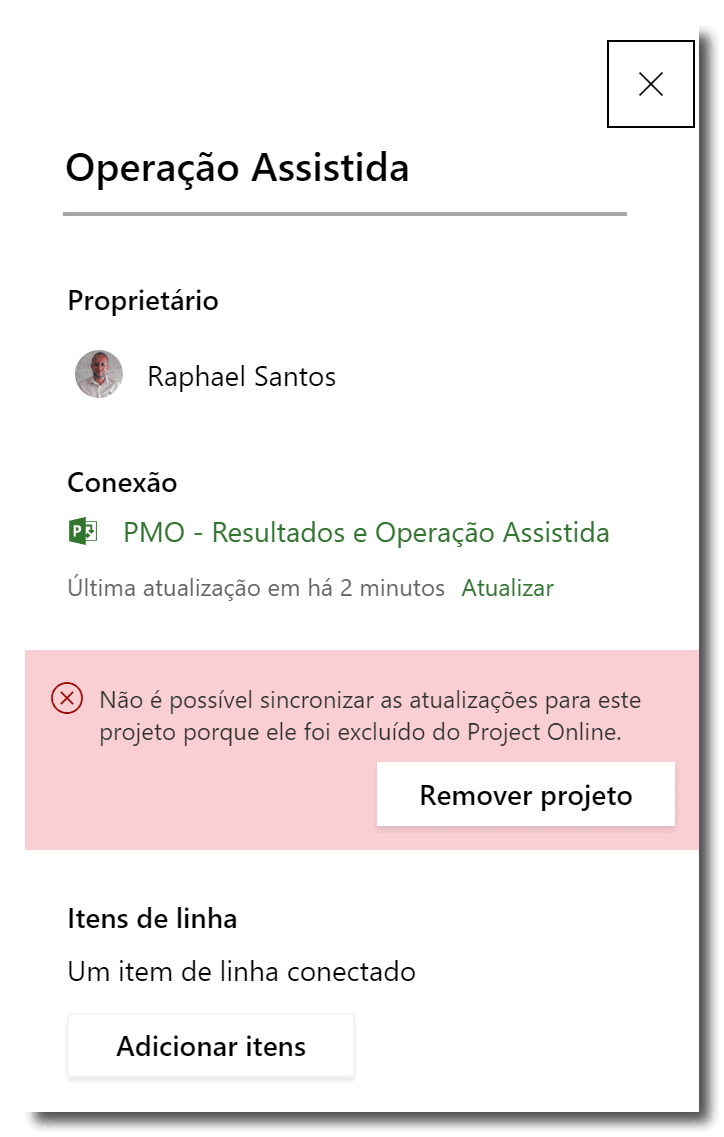This screenshot has width=724, height=1137.
Task: Click the owner name Raphael Santos
Action: click(x=241, y=376)
